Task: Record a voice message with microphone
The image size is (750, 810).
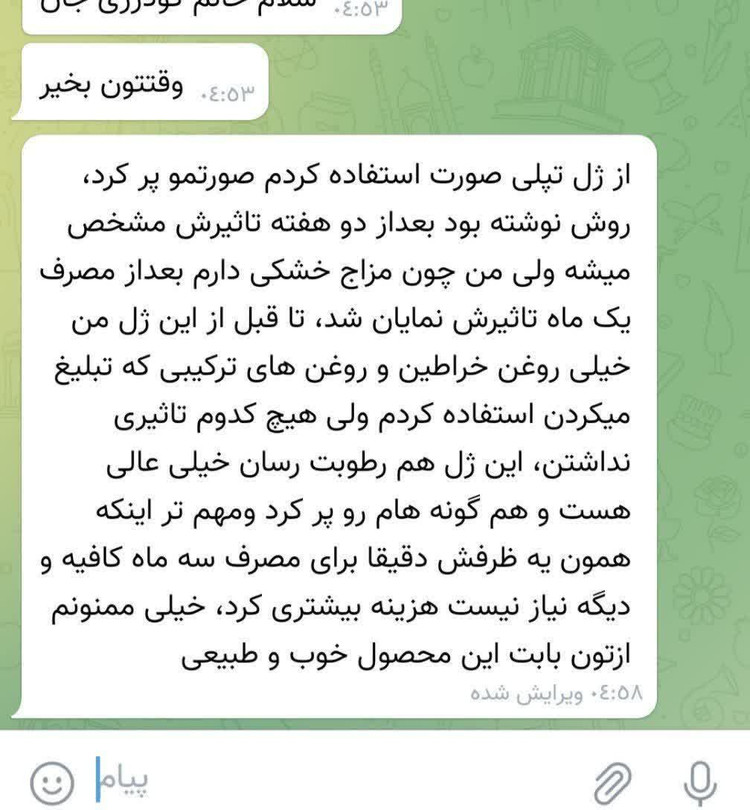Action: coord(701,776)
